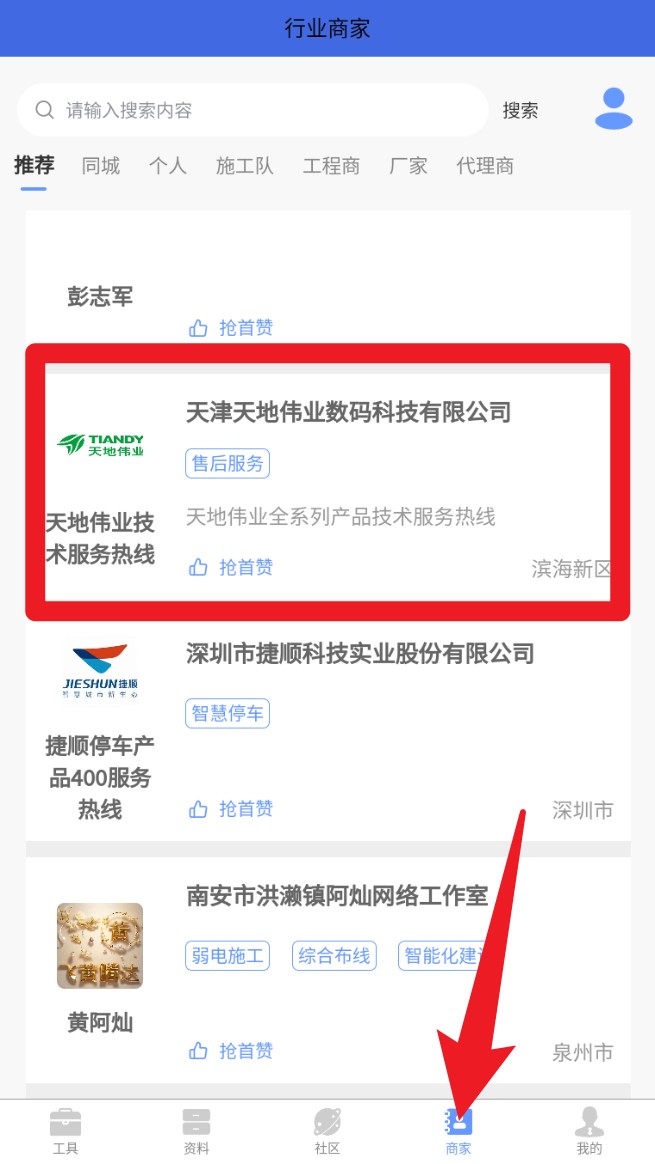The image size is (655, 1164).
Task: Tap the 搜索 button
Action: (x=520, y=111)
